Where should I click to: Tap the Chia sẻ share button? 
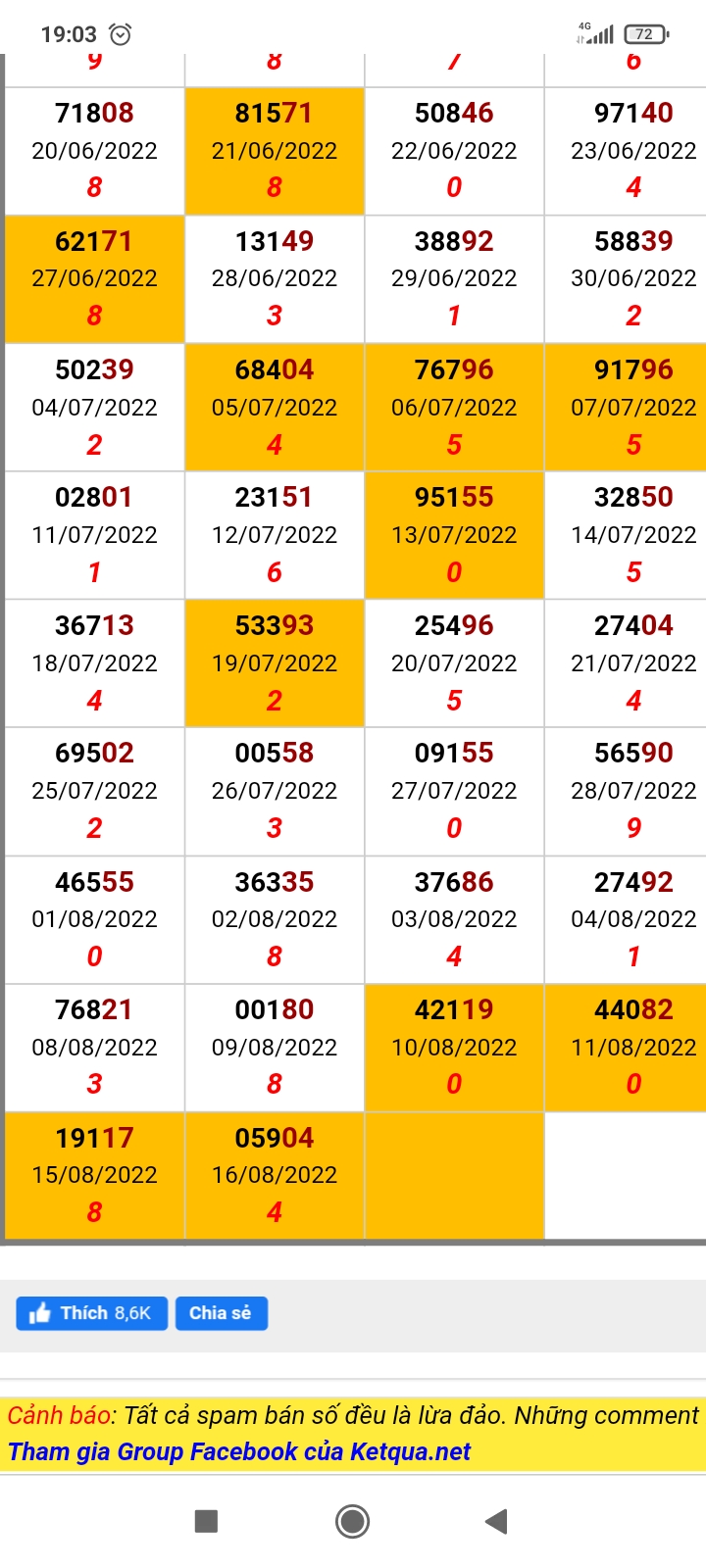pos(221,1313)
